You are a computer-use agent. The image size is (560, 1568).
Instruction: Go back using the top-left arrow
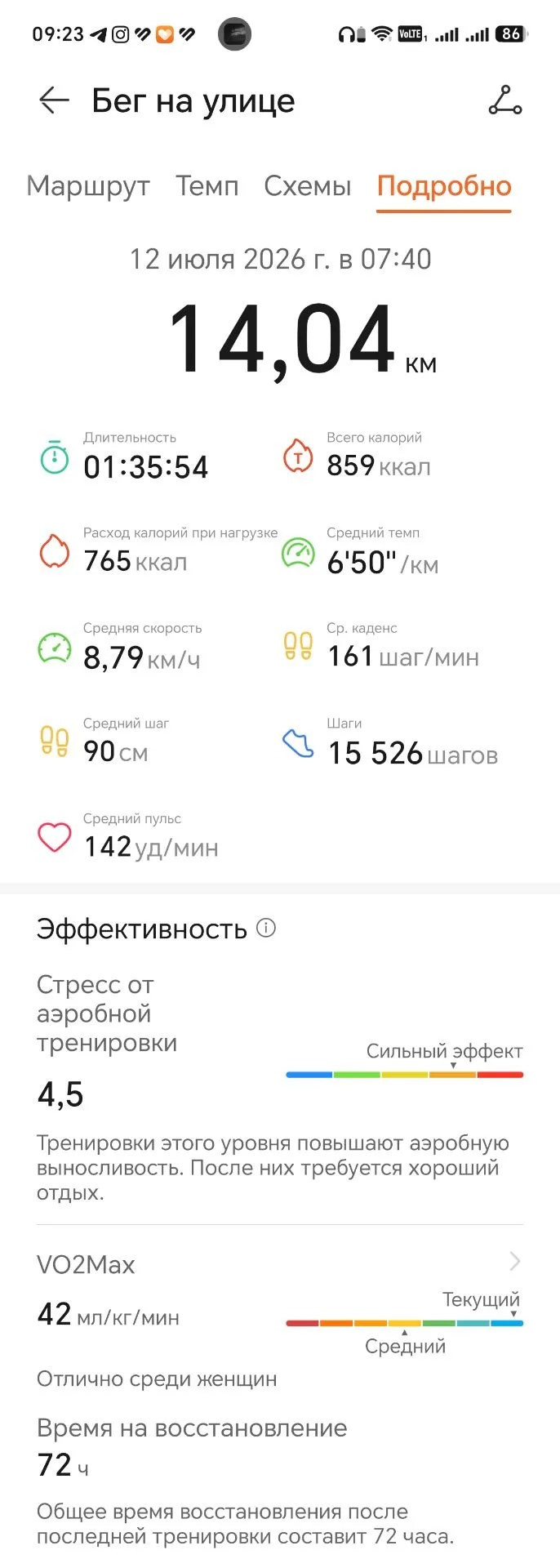point(54,100)
